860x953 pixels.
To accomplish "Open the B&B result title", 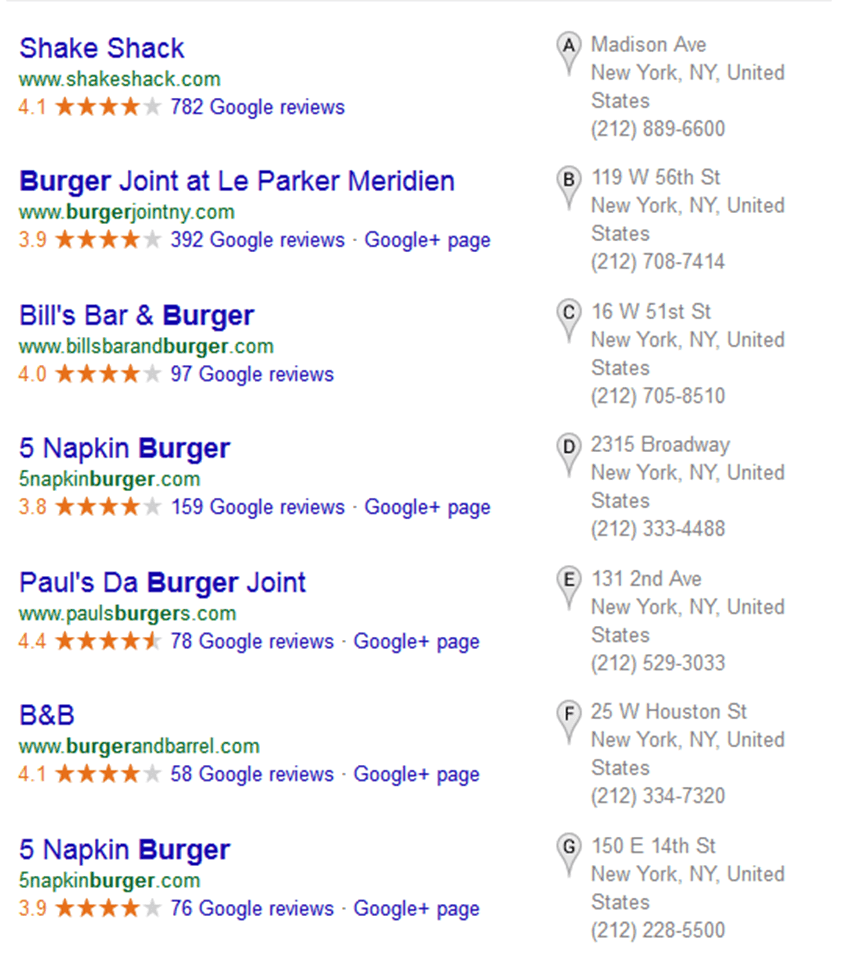I will coord(47,715).
